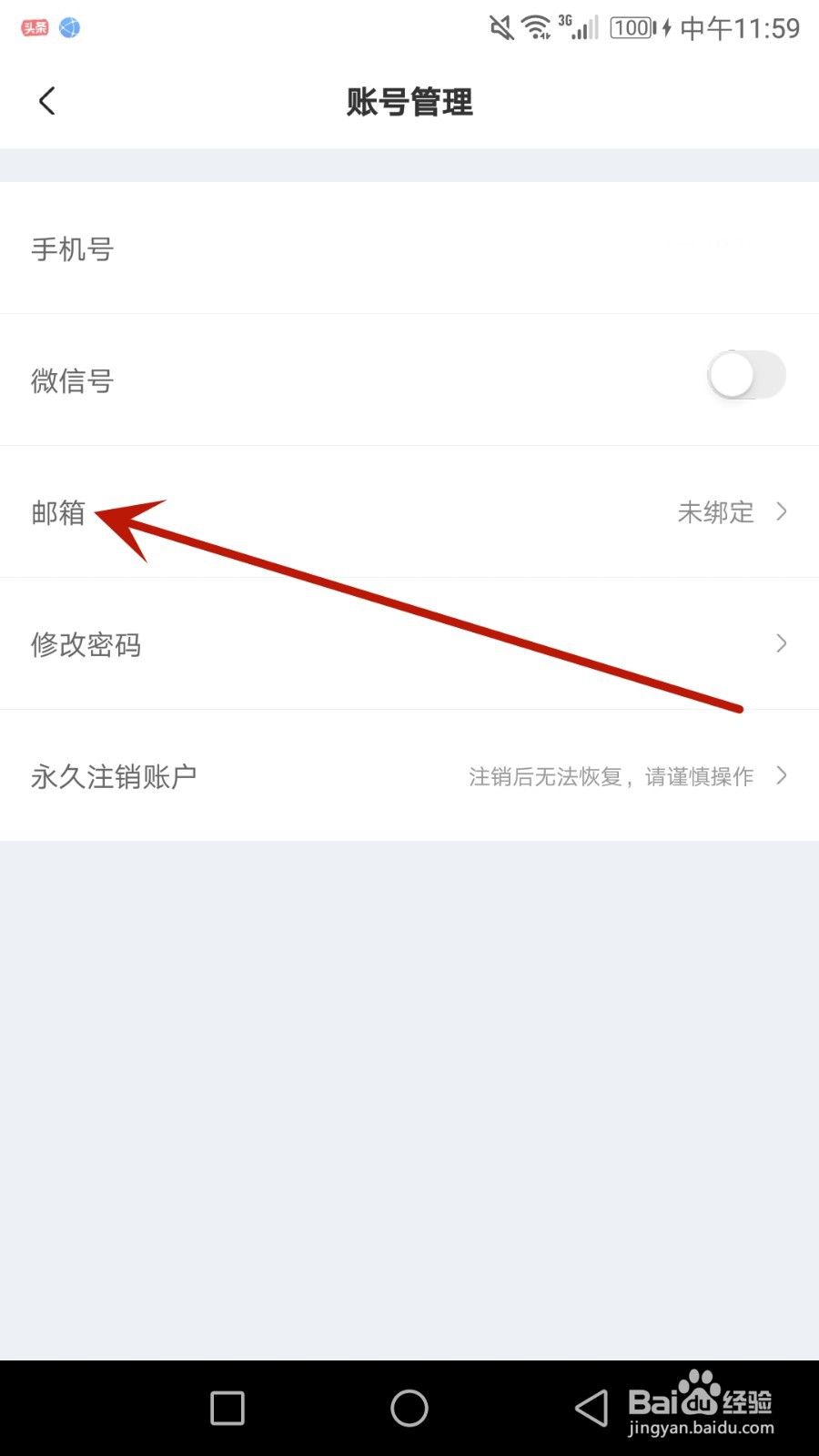Tap 永久注销账户 to delete account
The image size is (819, 1456).
[x=113, y=775]
